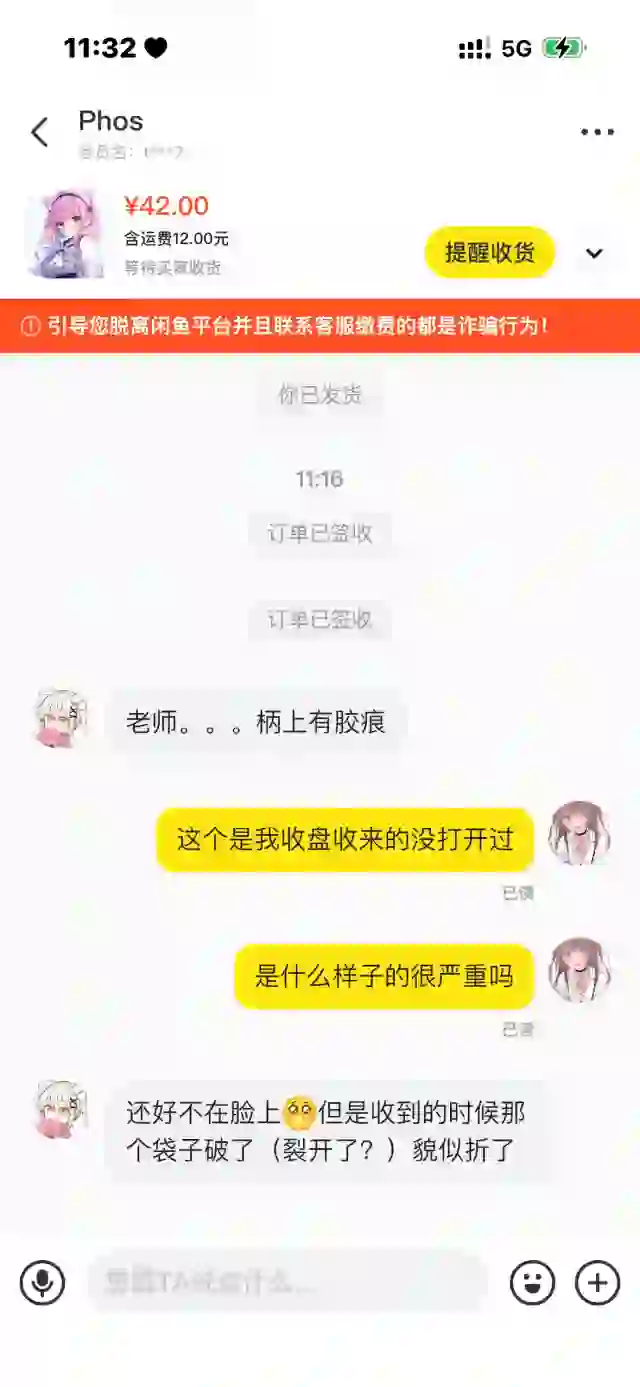The height and width of the screenshot is (1387, 640).
Task: Expand the order details chevron
Action: point(594,253)
